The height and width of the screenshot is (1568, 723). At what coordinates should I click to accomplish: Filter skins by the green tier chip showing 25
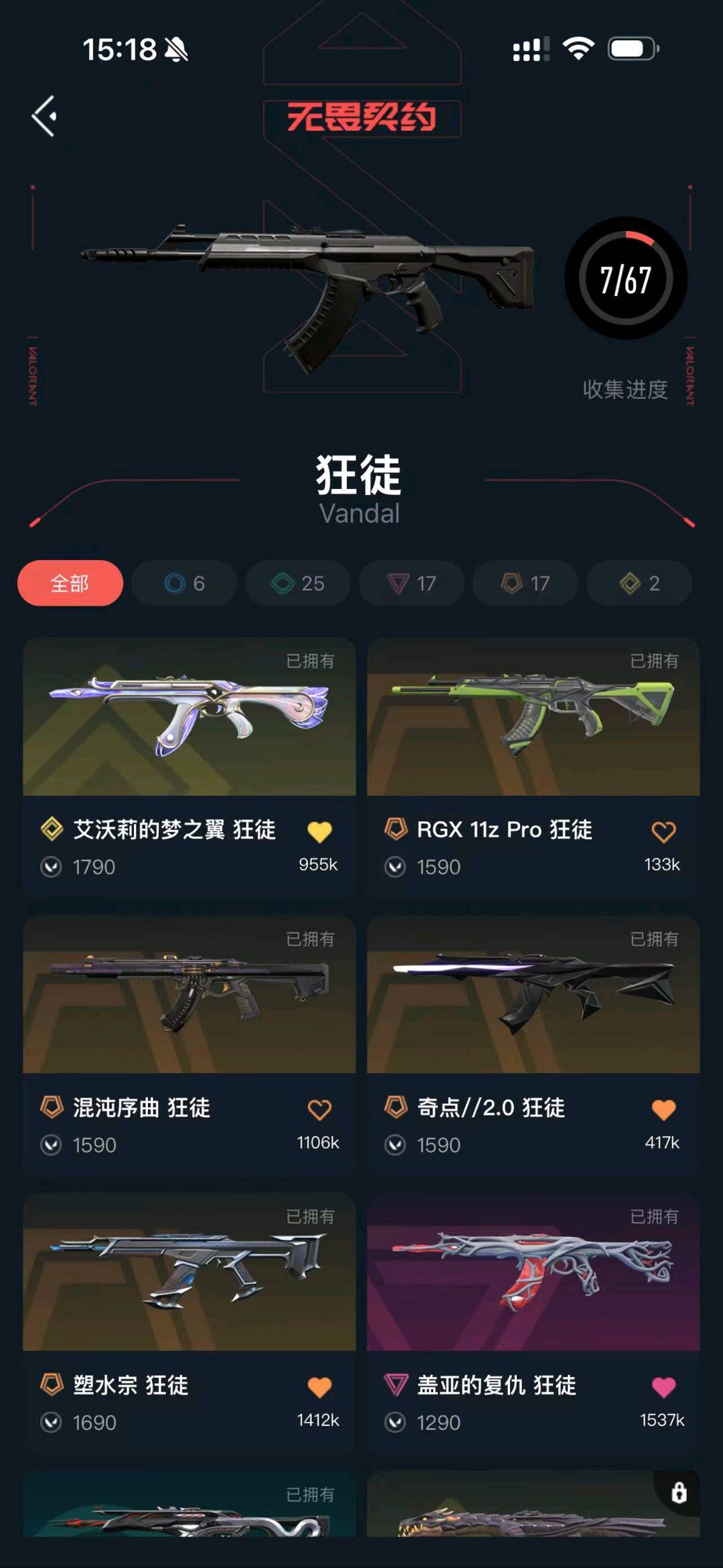(298, 583)
